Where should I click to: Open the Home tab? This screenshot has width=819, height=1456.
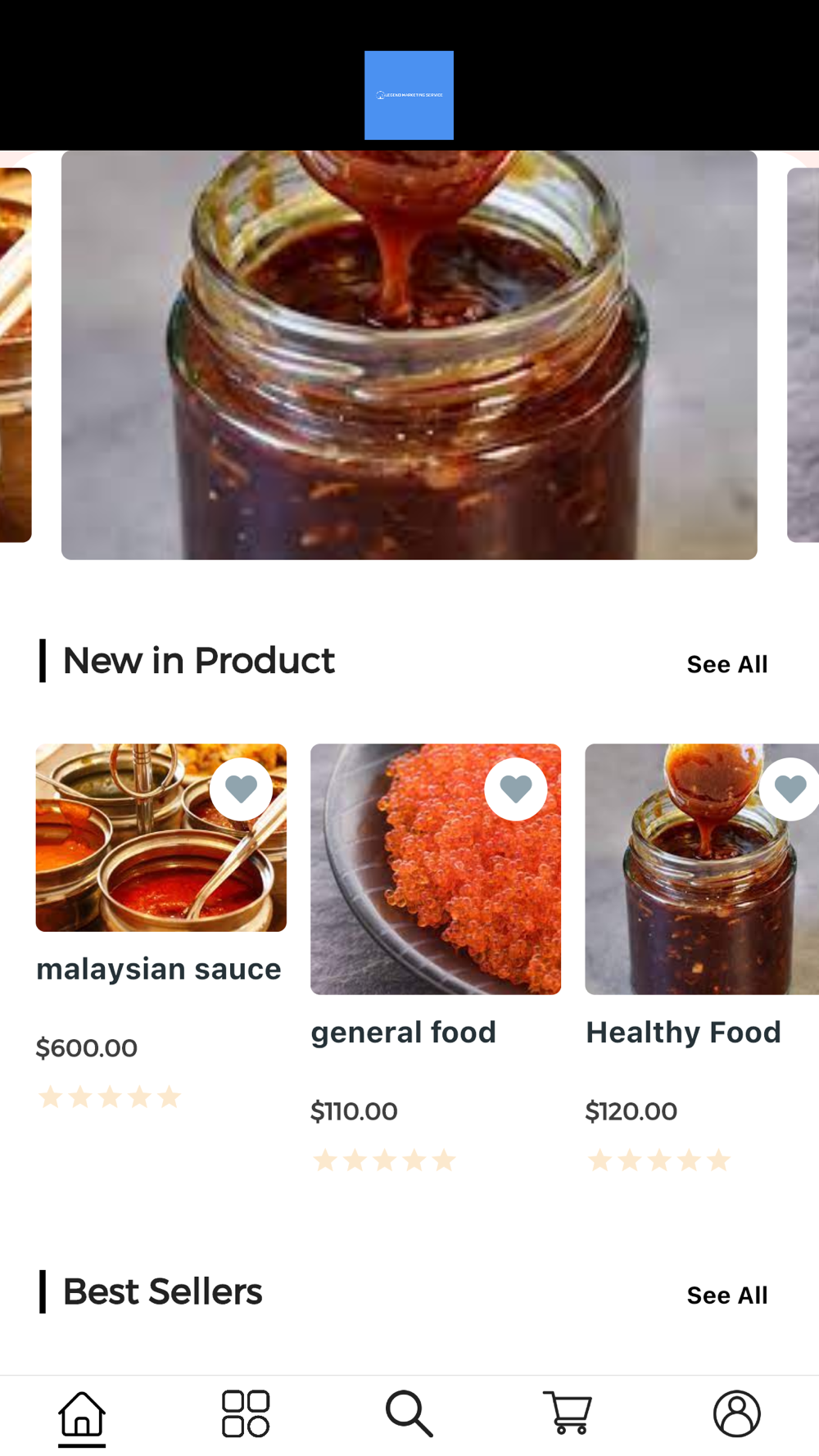(x=82, y=1414)
